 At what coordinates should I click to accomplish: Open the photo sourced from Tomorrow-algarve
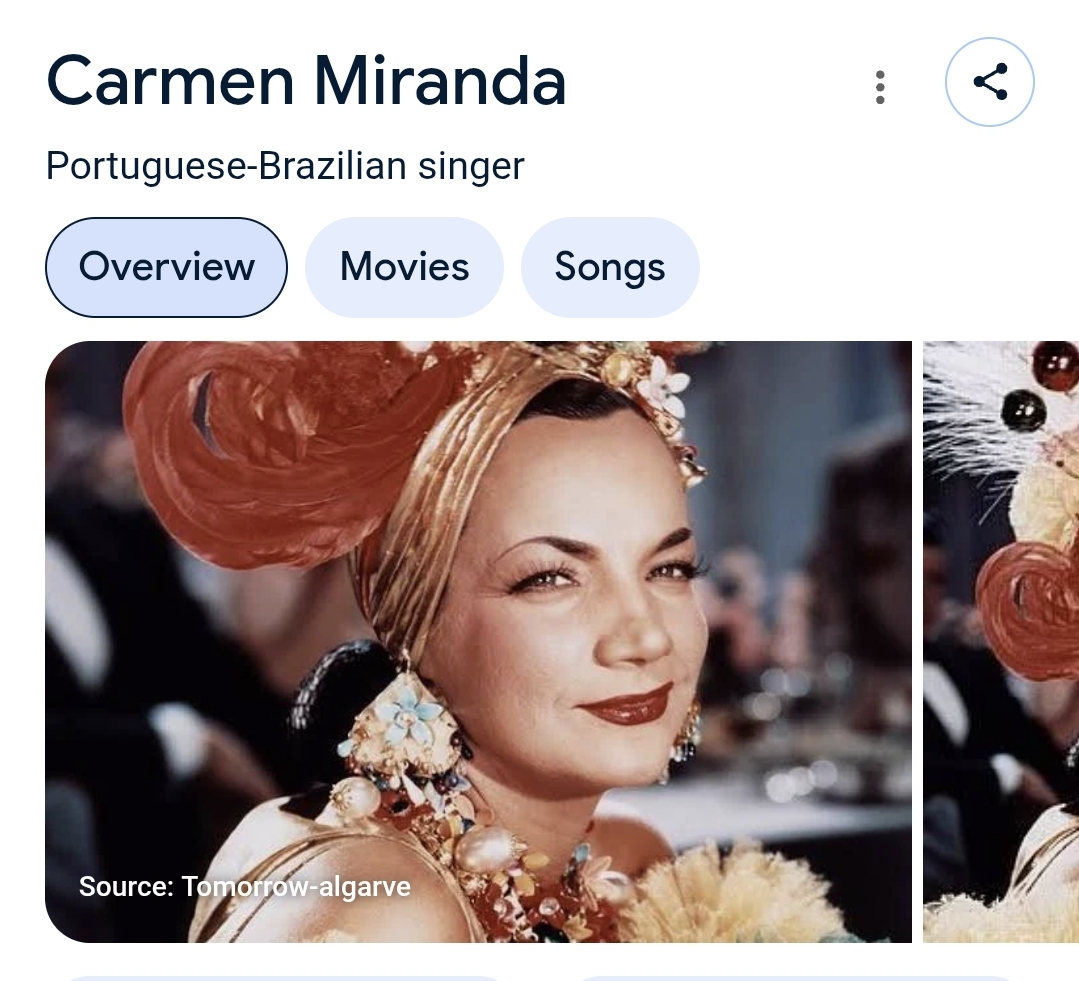coord(478,640)
